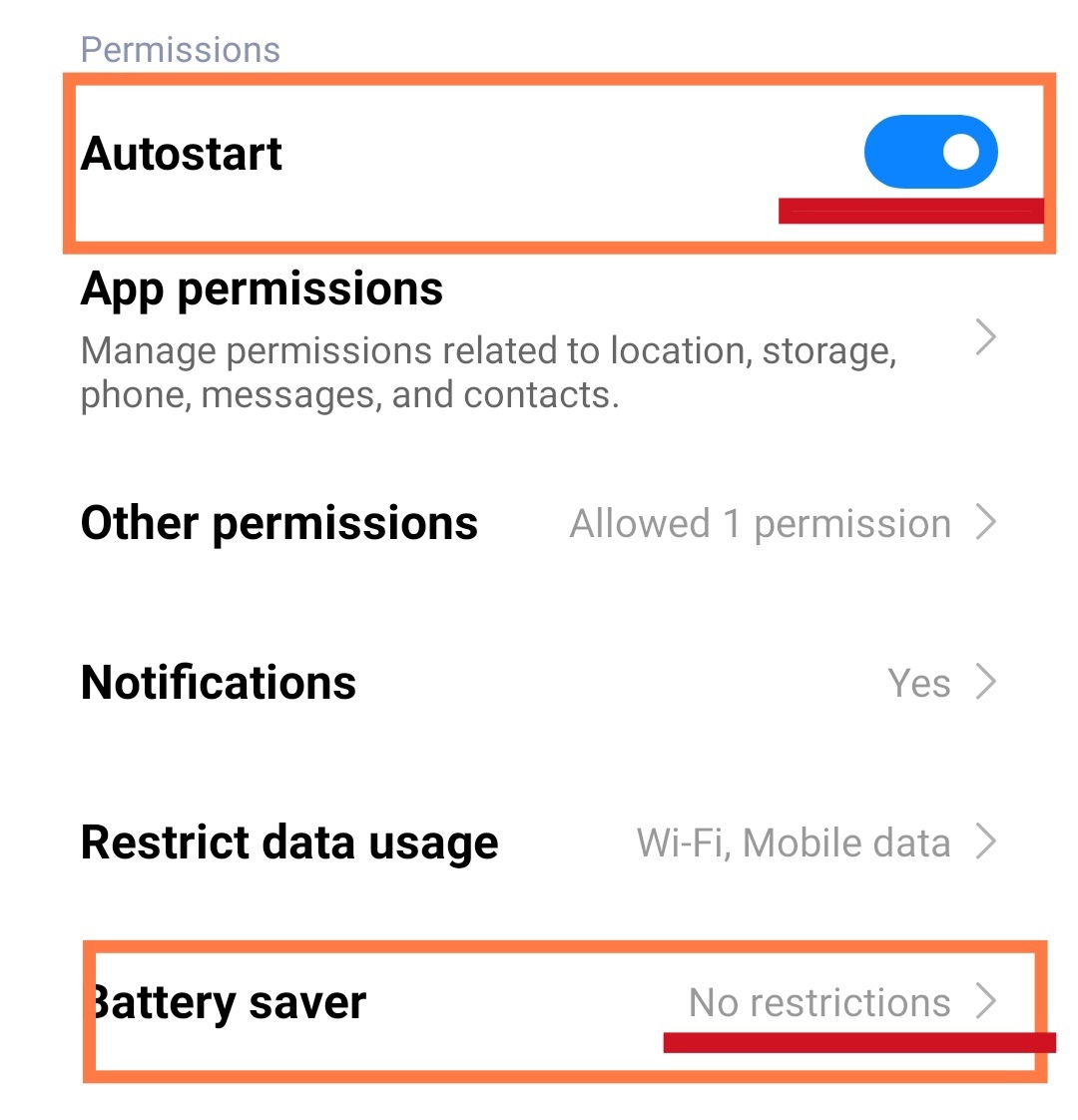1078x1120 pixels.
Task: Toggle the Autostart switch off
Action: click(x=930, y=153)
